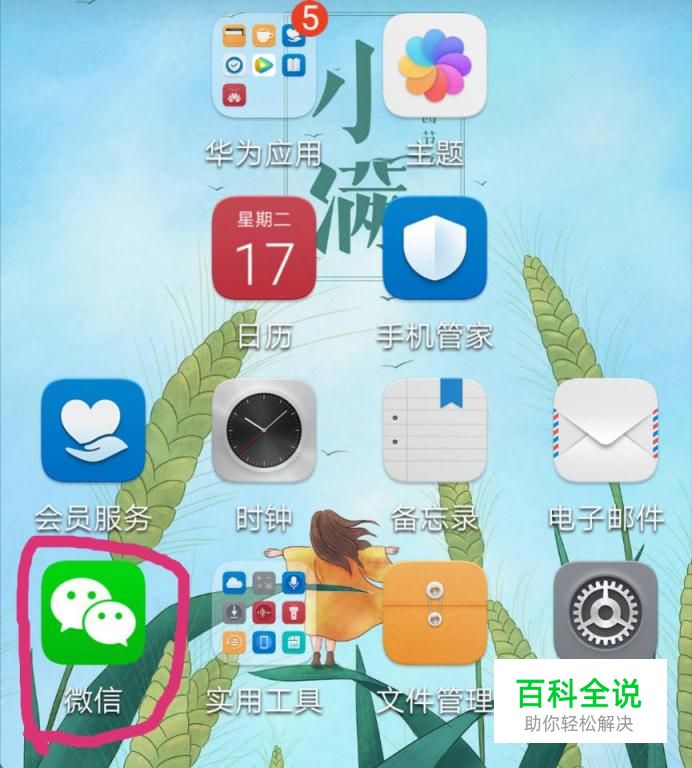692x768 pixels.
Task: Launch the 主题 app
Action: [434, 66]
